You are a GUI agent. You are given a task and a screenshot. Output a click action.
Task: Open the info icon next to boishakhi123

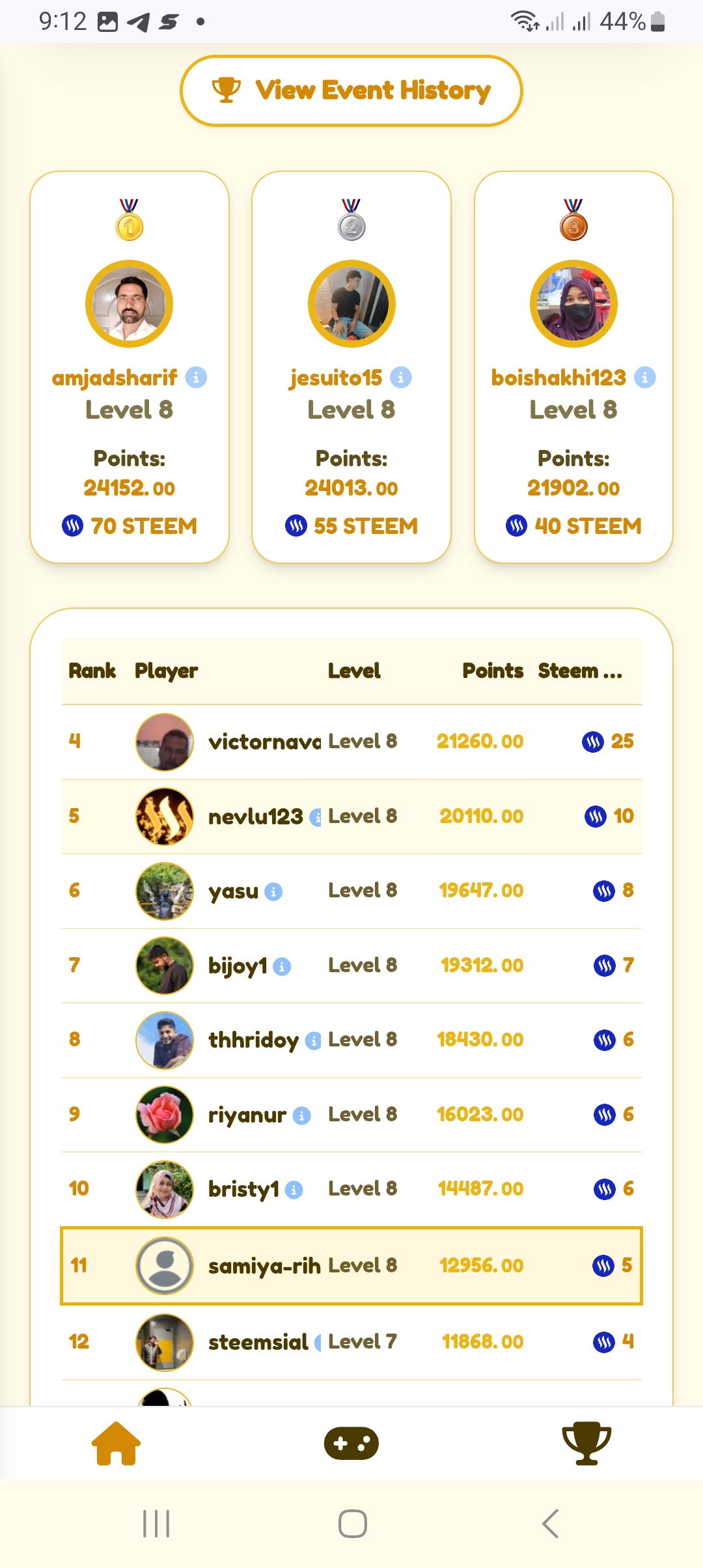pos(645,378)
